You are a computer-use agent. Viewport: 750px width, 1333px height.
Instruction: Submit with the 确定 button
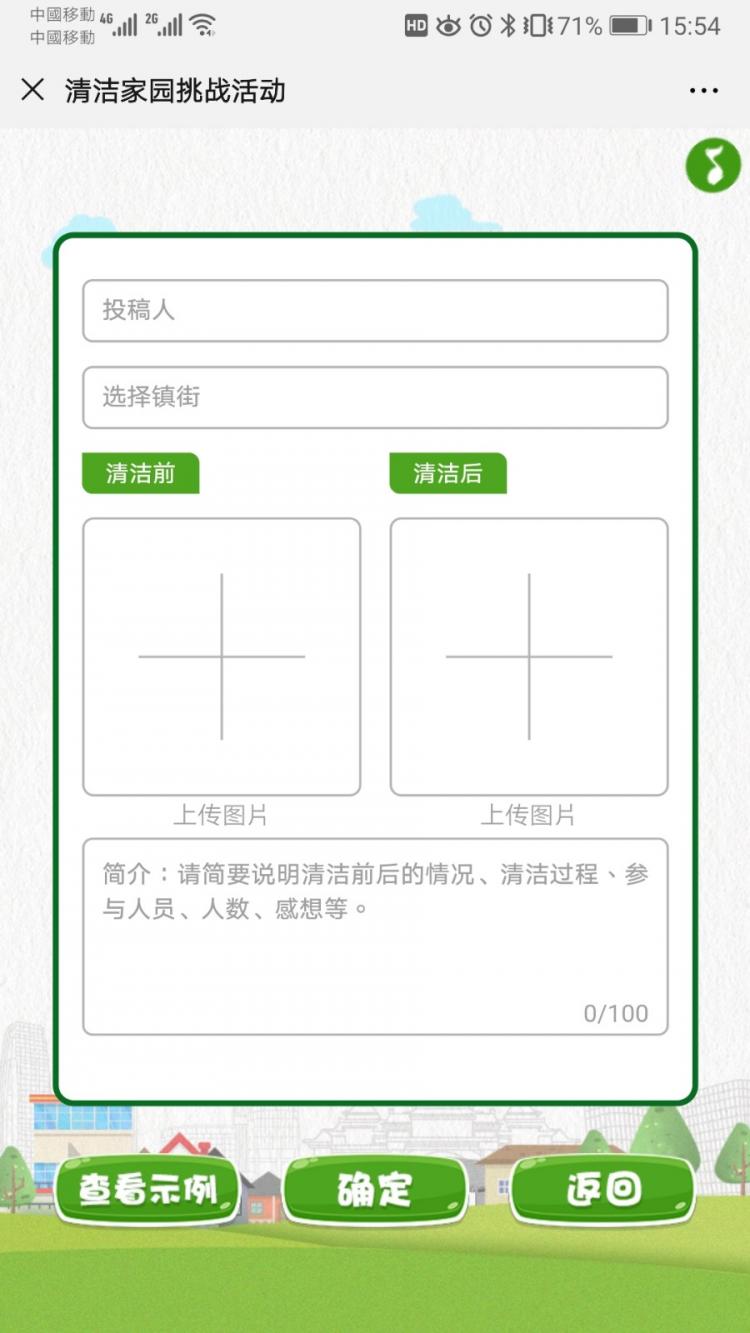pyautogui.click(x=375, y=1190)
